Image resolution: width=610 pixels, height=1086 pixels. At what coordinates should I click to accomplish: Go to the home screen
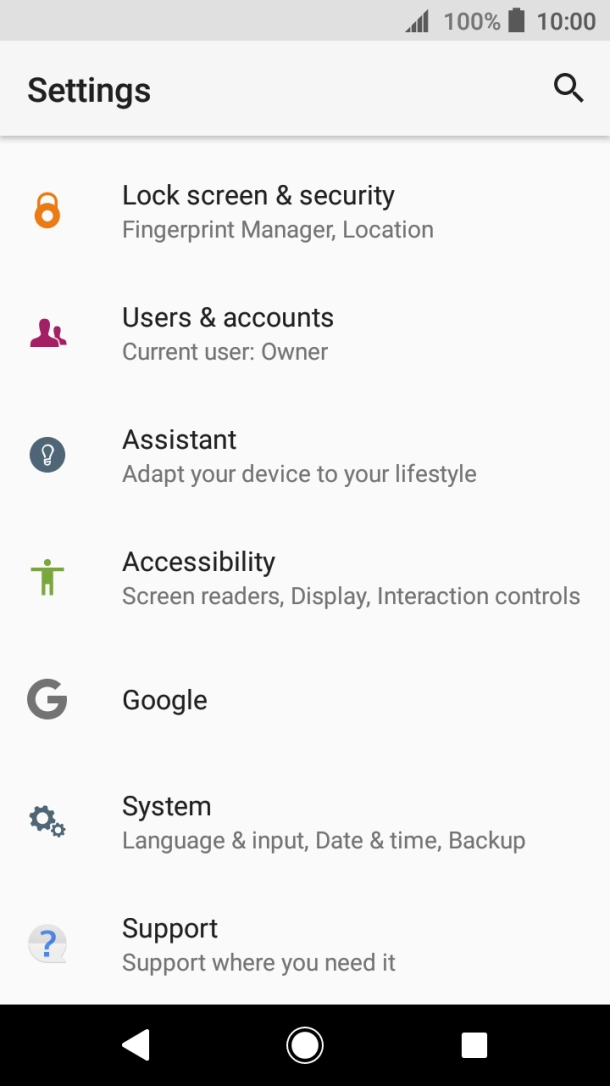(305, 1044)
